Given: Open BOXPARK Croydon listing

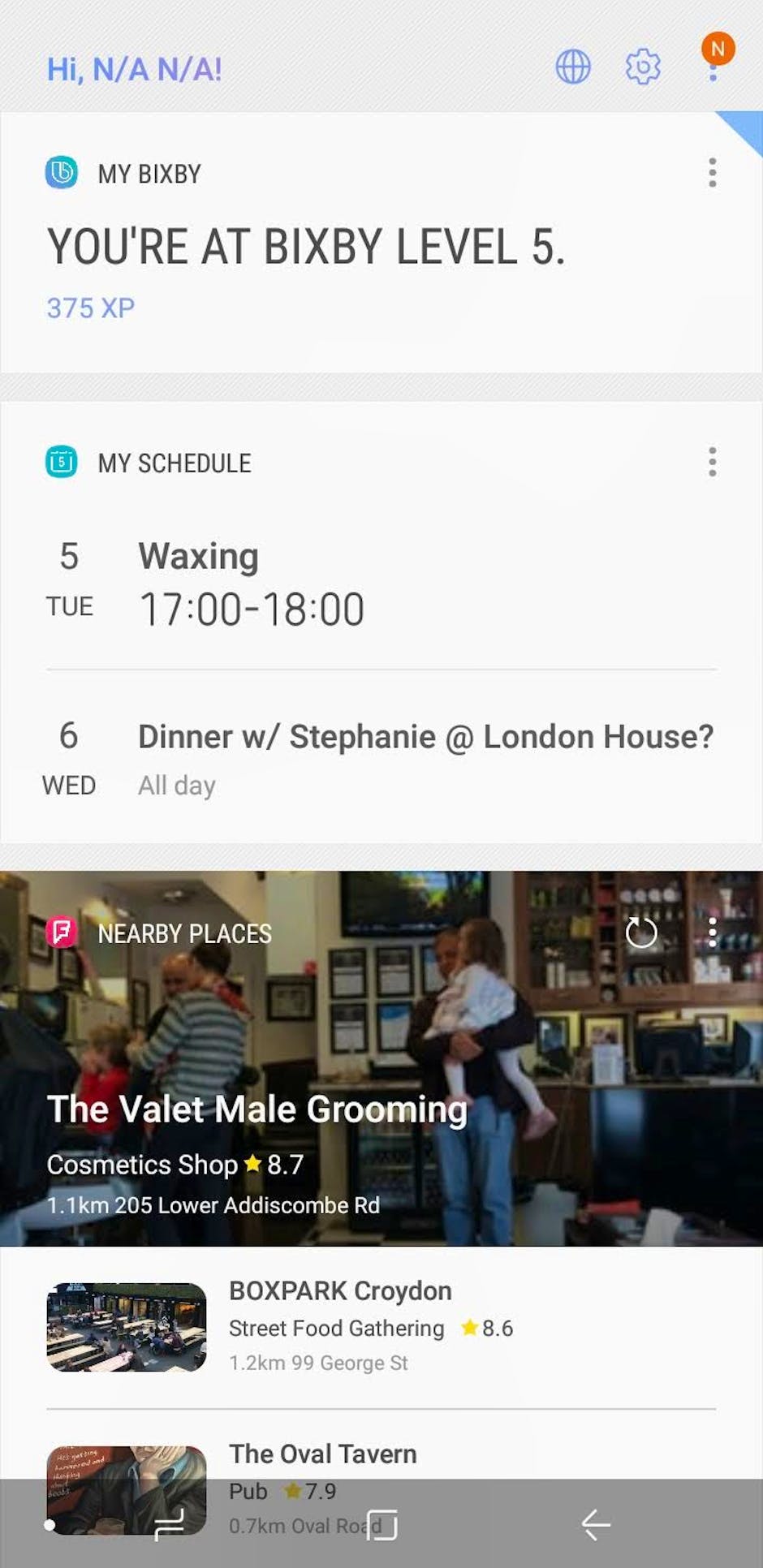Looking at the screenshot, I should tap(381, 1328).
